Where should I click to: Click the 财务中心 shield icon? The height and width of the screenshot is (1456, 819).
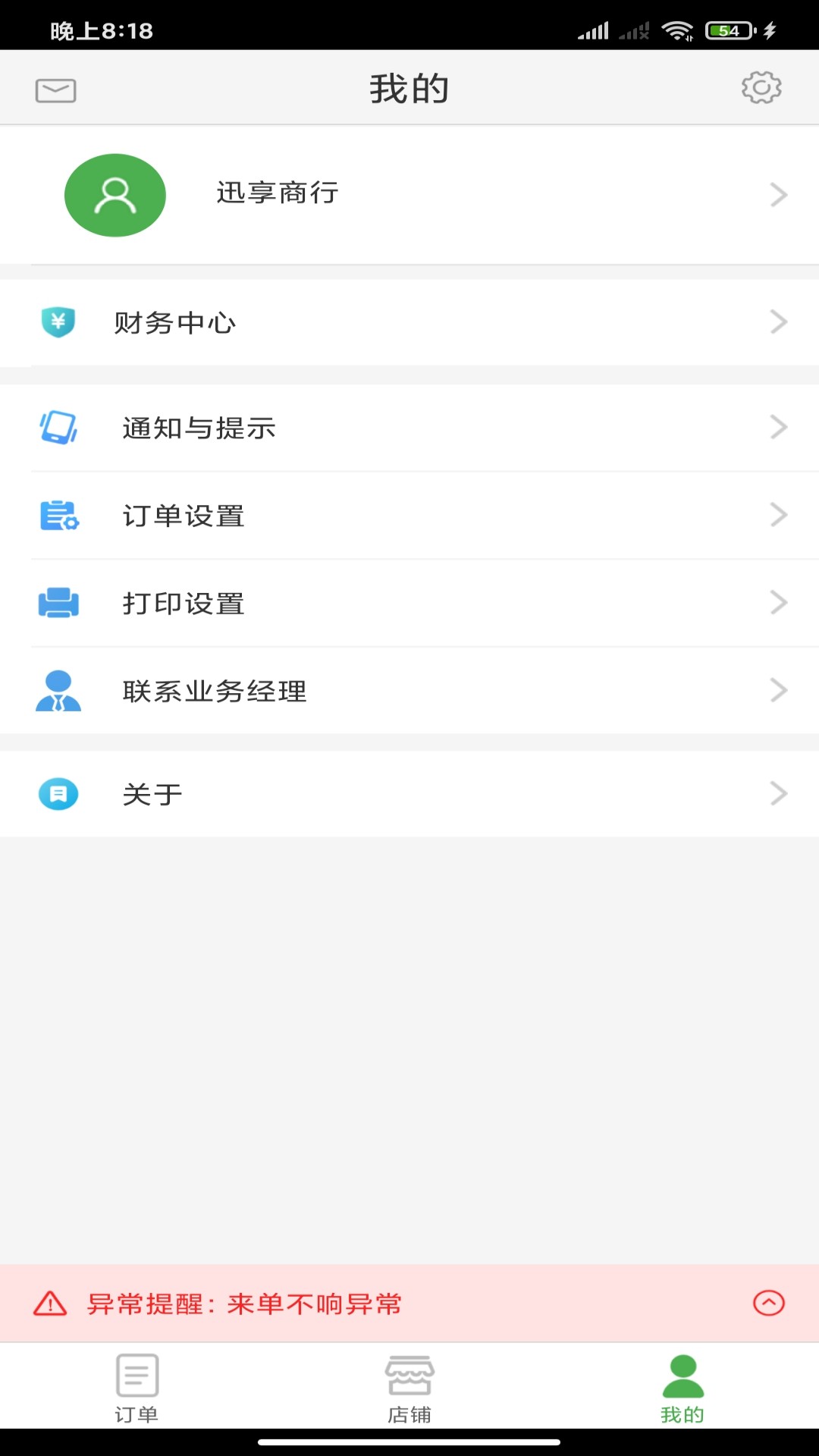58,322
